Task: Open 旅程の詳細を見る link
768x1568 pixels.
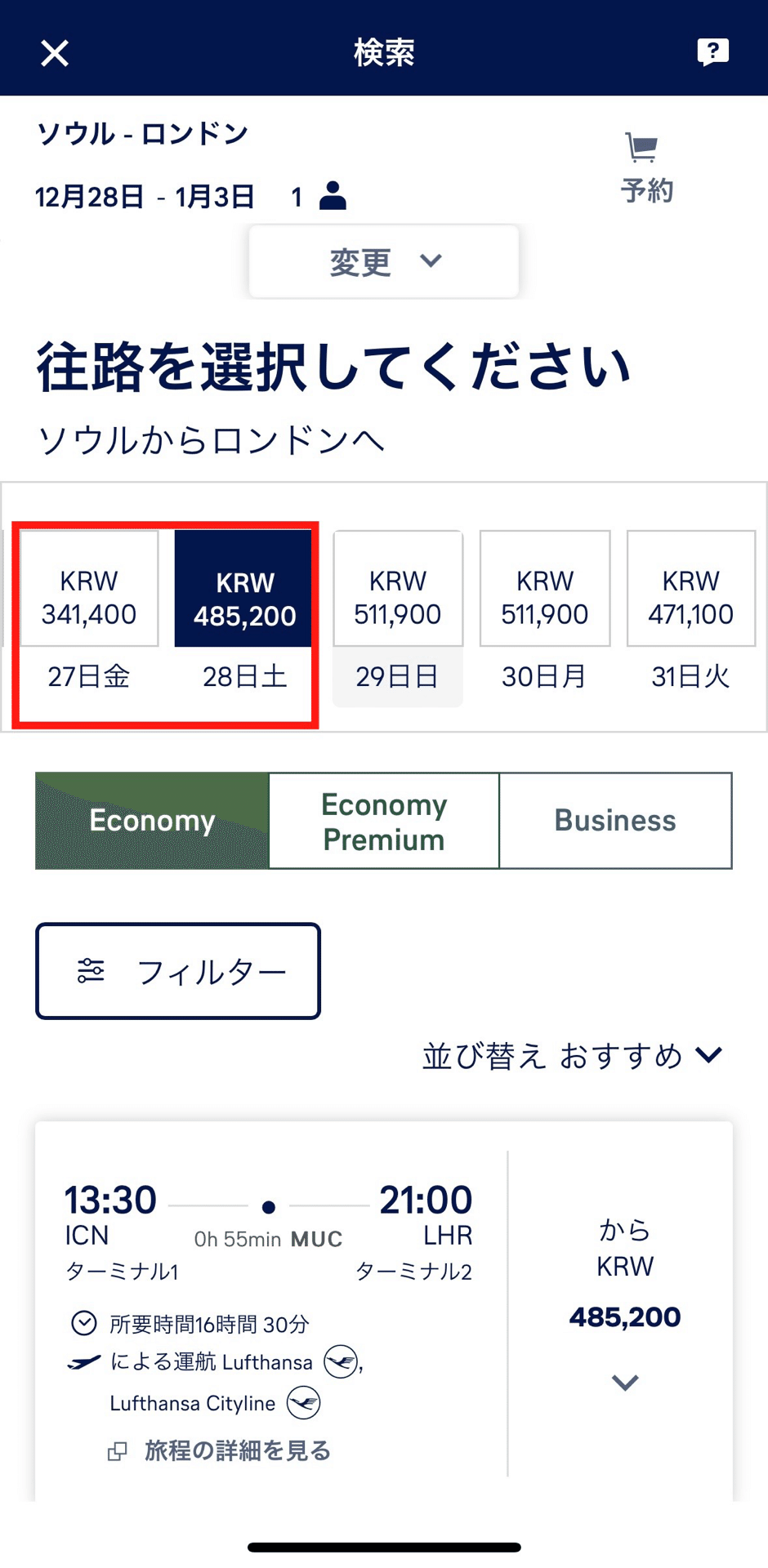Action: point(237,1450)
